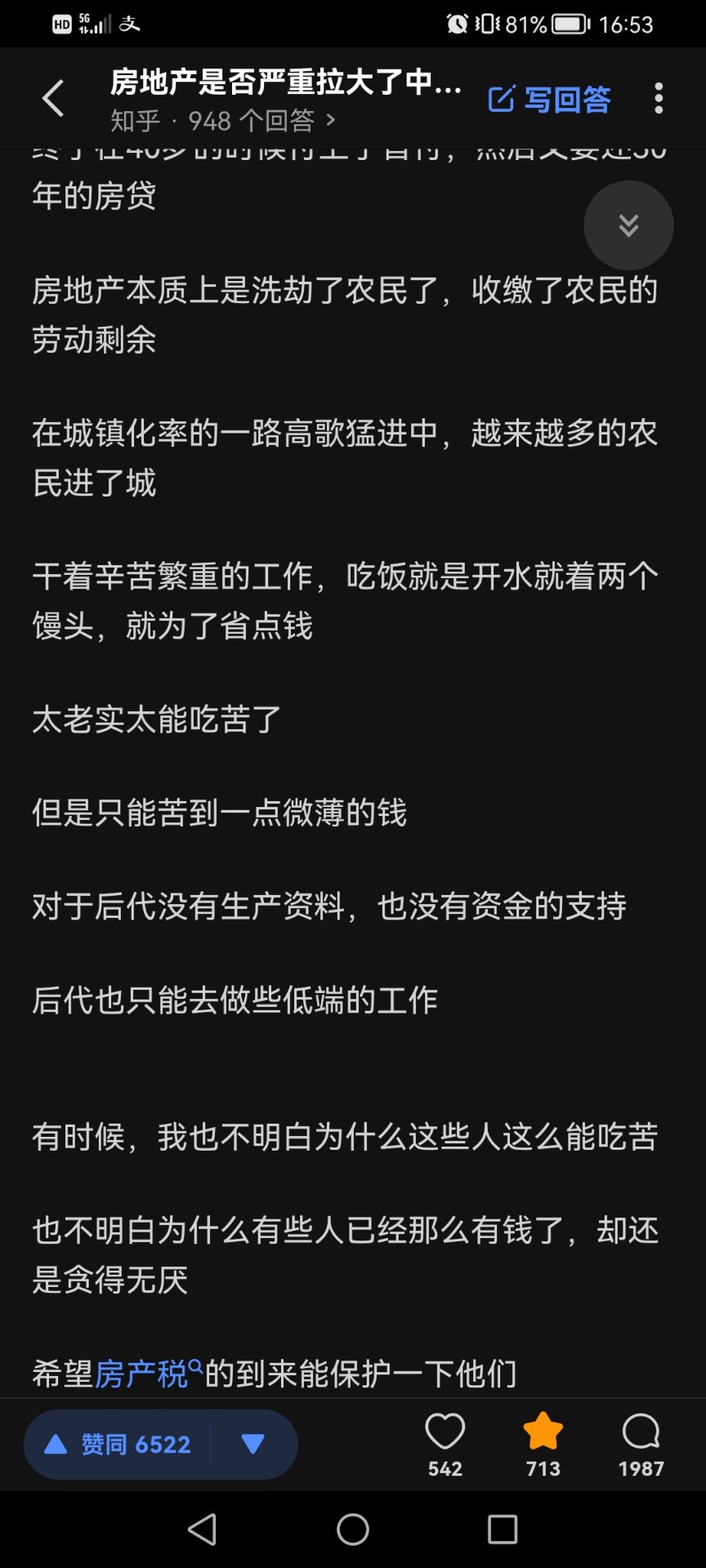Open the 948 answers list under the title
The width and height of the screenshot is (706, 1568).
coord(223,121)
